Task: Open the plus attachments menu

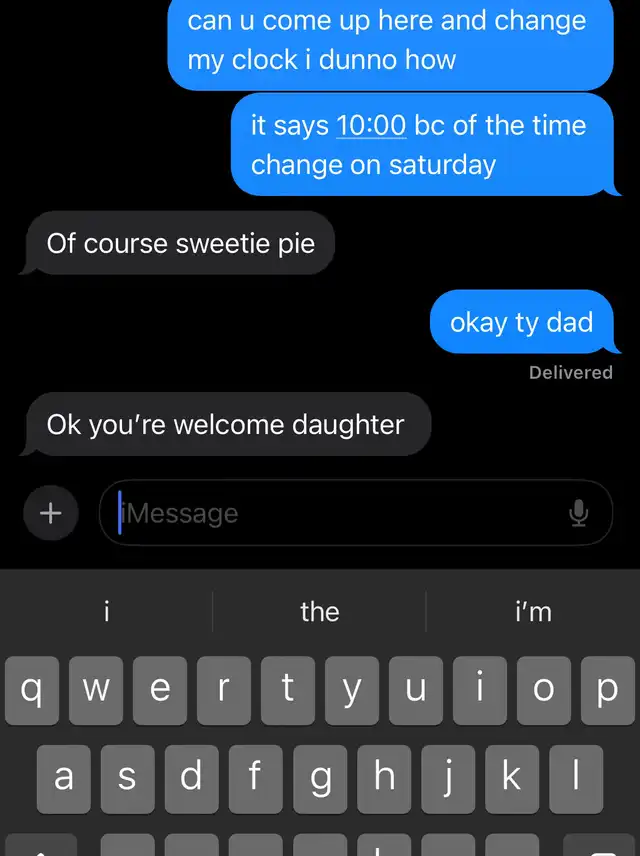Action: [x=50, y=513]
